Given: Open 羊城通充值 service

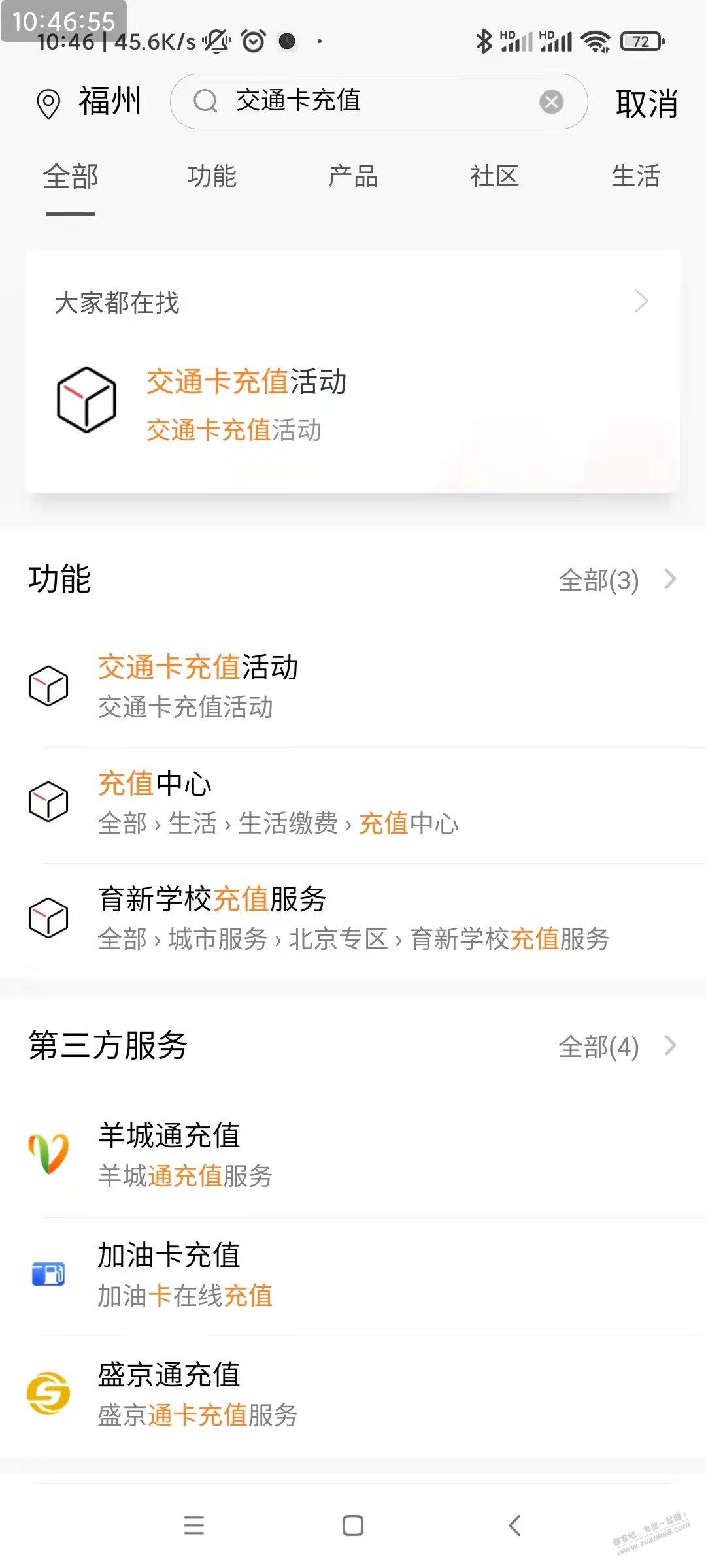Looking at the screenshot, I should 185,1154.
